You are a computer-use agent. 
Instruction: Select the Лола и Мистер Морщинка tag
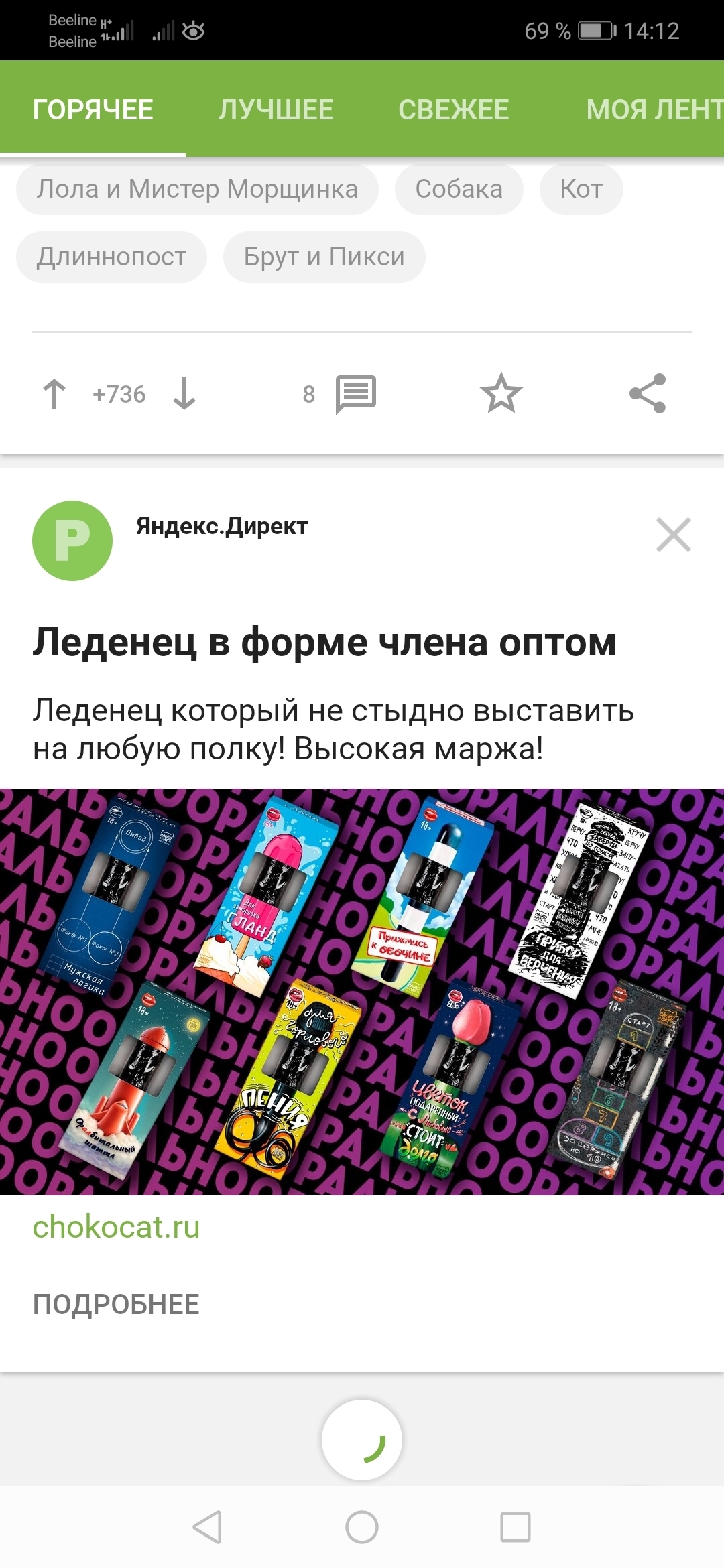pos(197,189)
